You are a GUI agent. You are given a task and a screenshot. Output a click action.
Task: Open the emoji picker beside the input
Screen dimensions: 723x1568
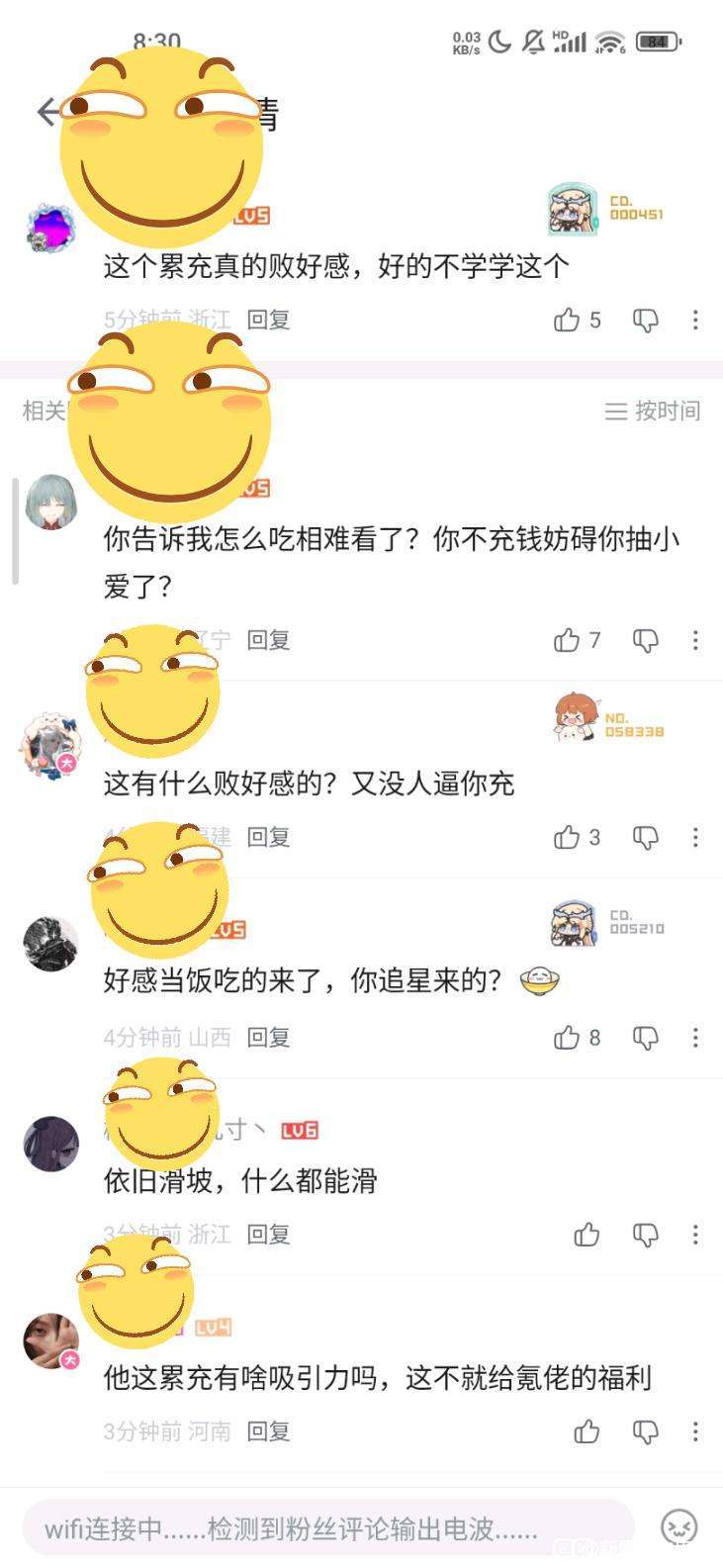click(x=678, y=1526)
